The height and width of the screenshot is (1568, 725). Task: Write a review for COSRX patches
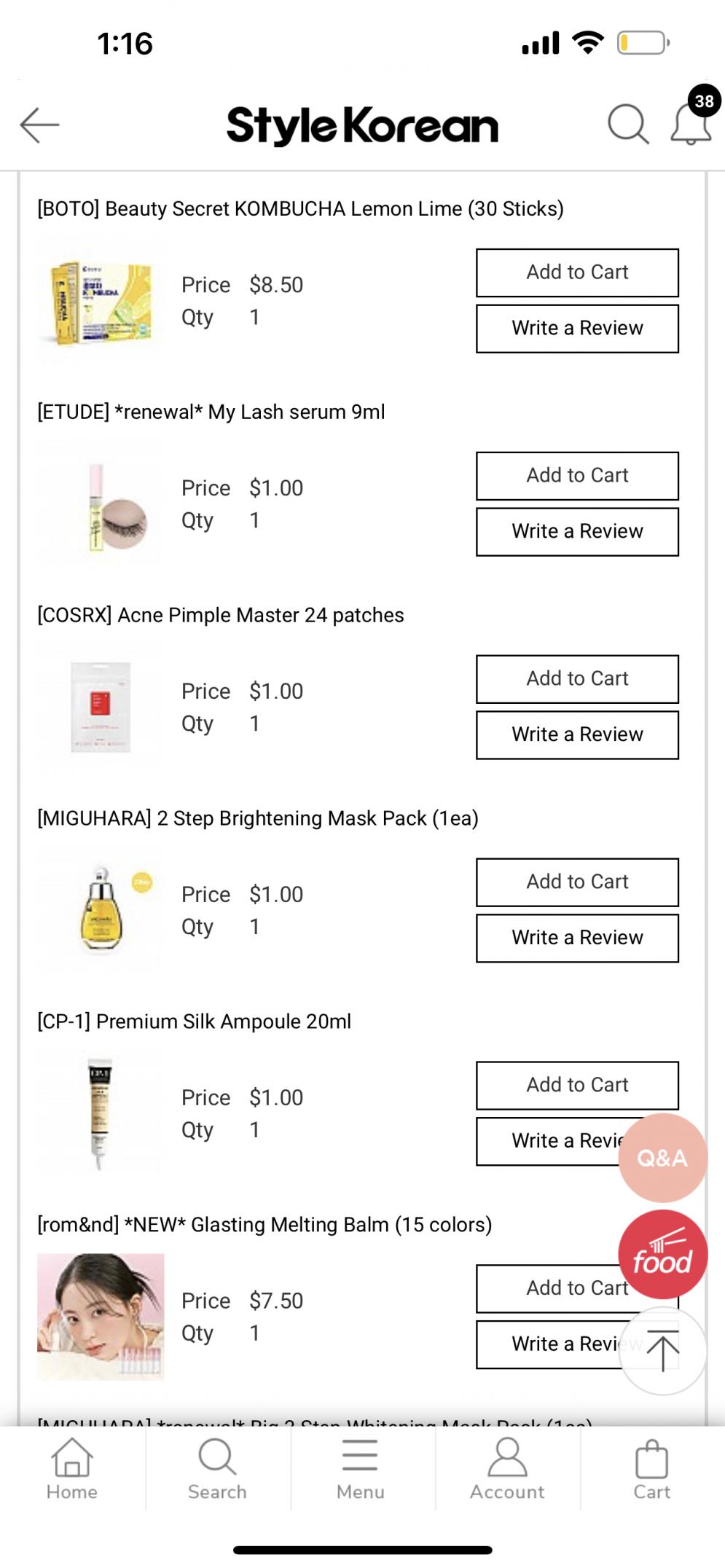[577, 735]
